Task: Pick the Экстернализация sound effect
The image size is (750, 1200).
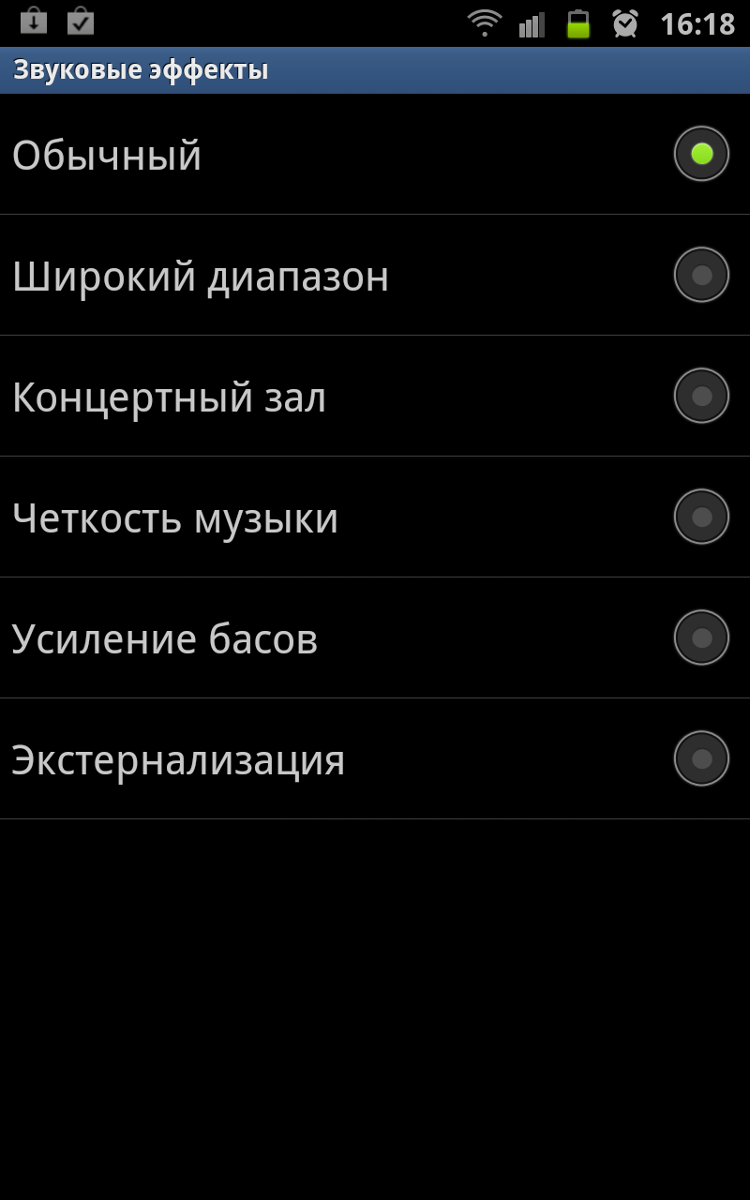Action: click(x=700, y=759)
